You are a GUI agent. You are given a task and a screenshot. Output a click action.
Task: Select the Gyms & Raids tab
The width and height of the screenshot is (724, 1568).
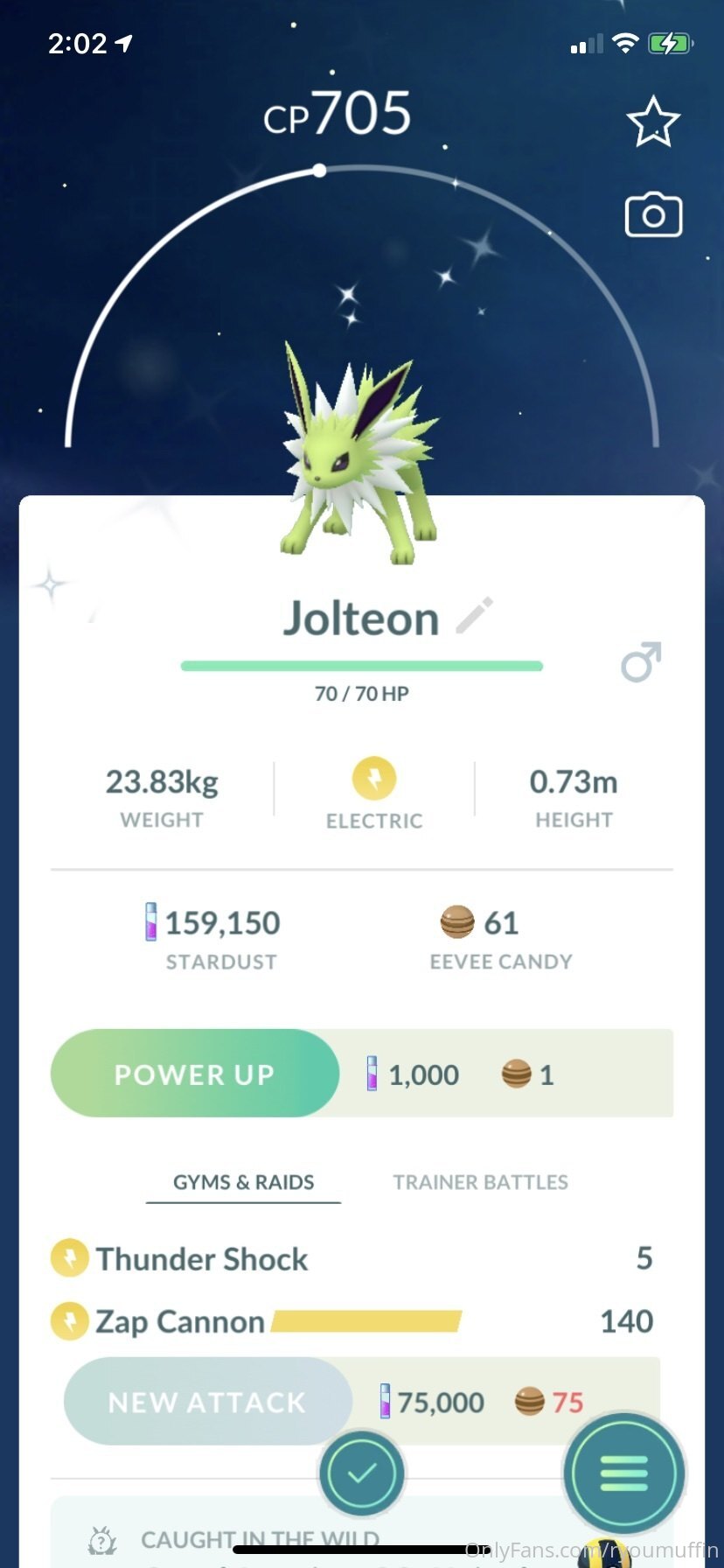tap(243, 1182)
